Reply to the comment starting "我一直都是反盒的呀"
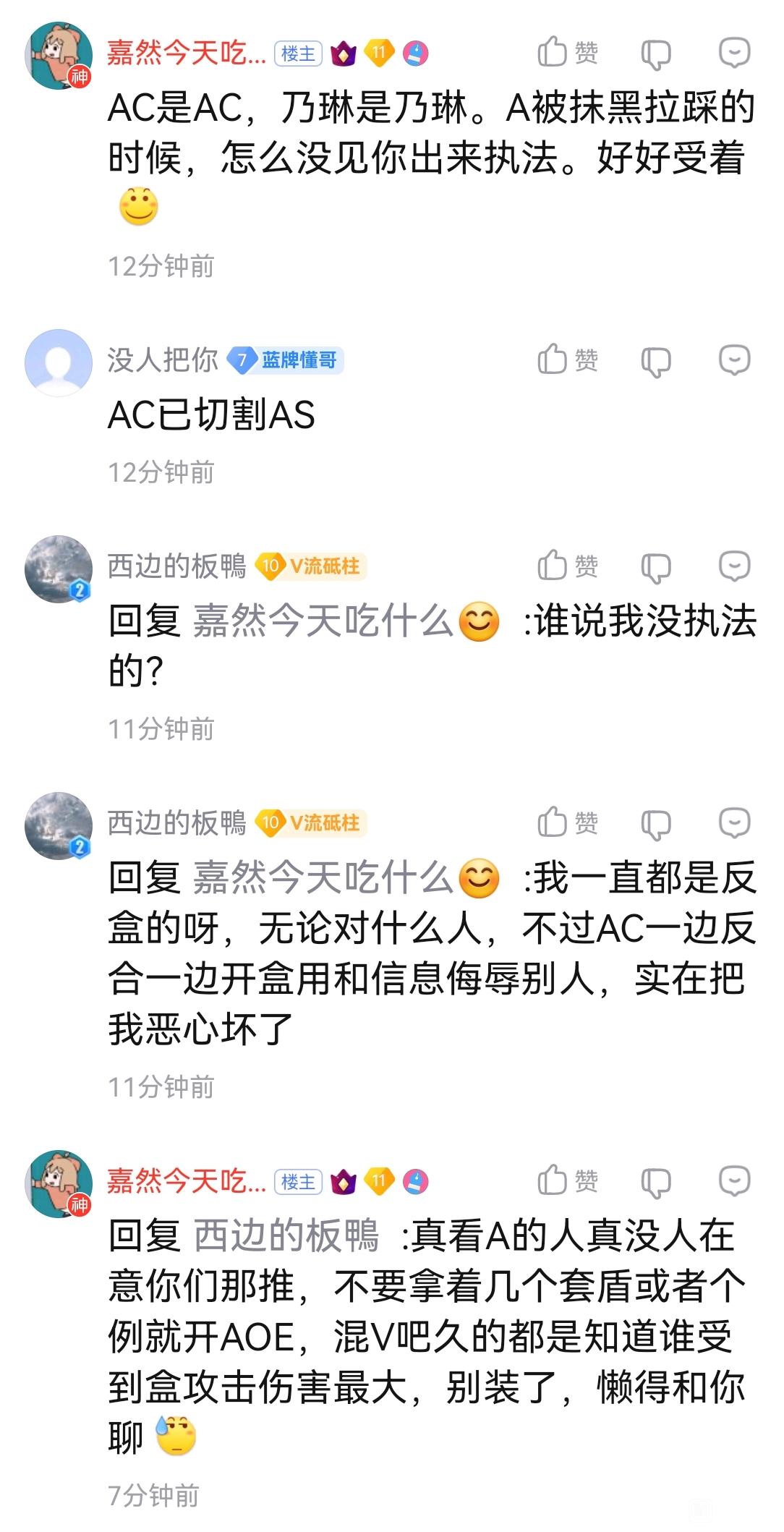The width and height of the screenshot is (784, 1532). tap(734, 822)
